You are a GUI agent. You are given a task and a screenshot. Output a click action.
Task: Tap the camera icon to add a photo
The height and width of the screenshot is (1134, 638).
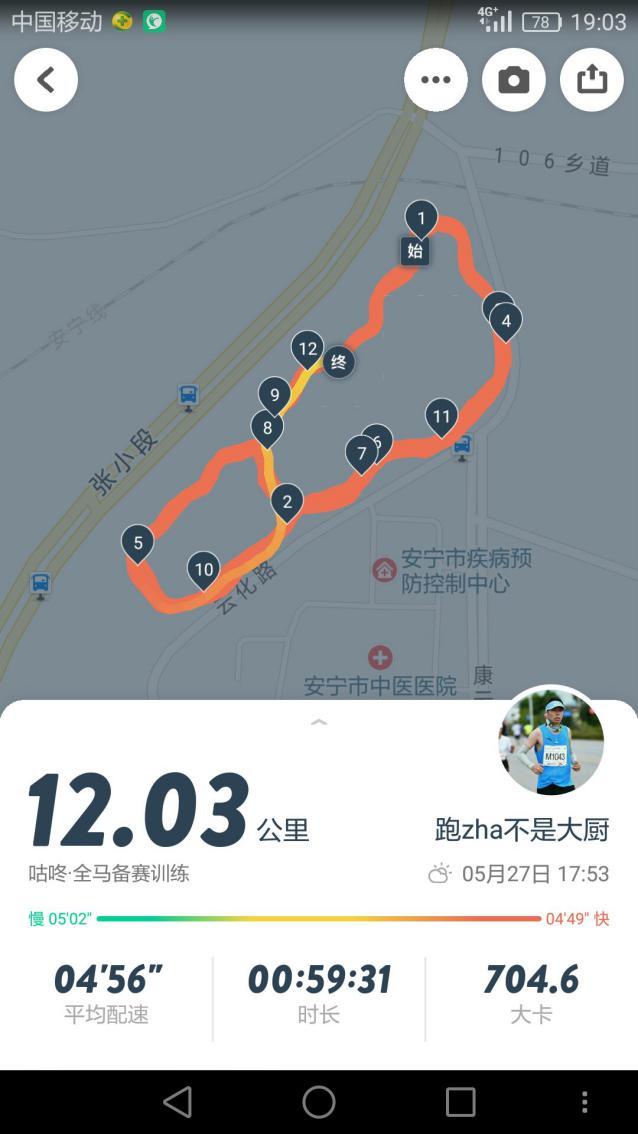(x=514, y=80)
